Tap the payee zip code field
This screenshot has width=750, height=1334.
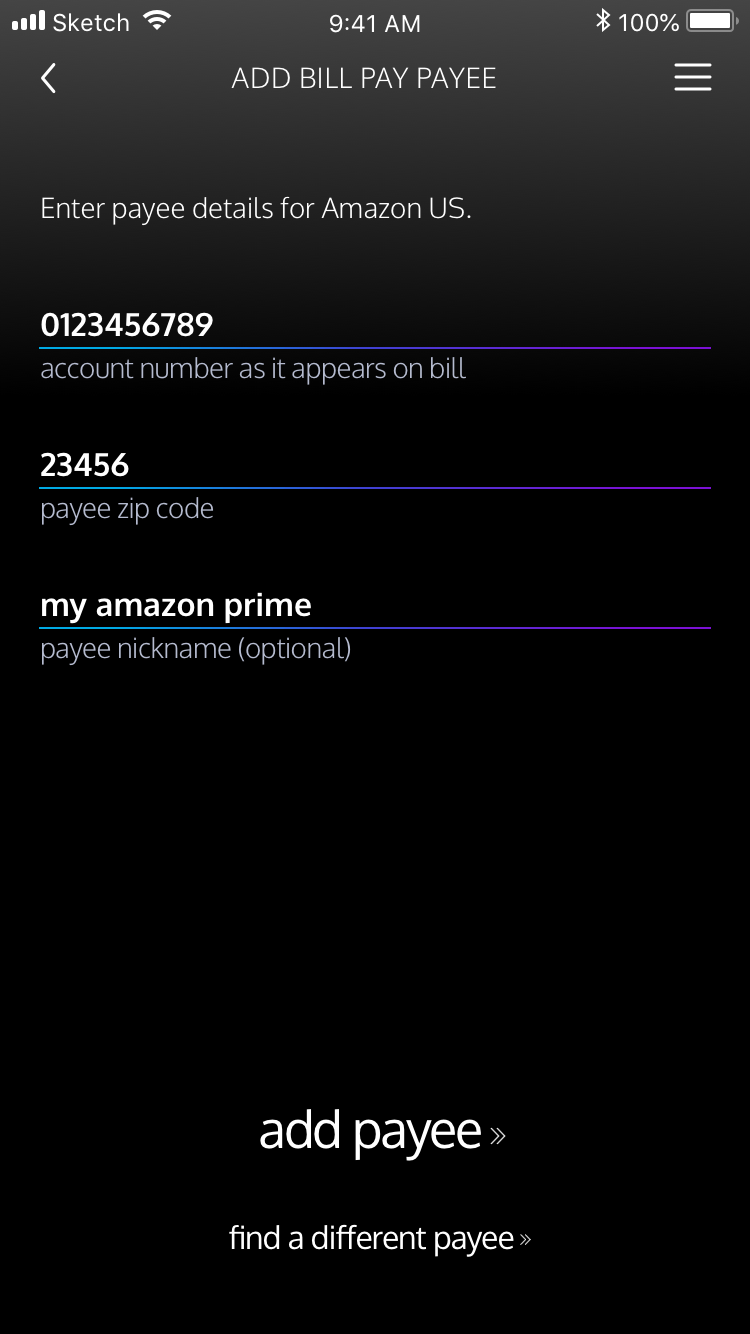(374, 466)
